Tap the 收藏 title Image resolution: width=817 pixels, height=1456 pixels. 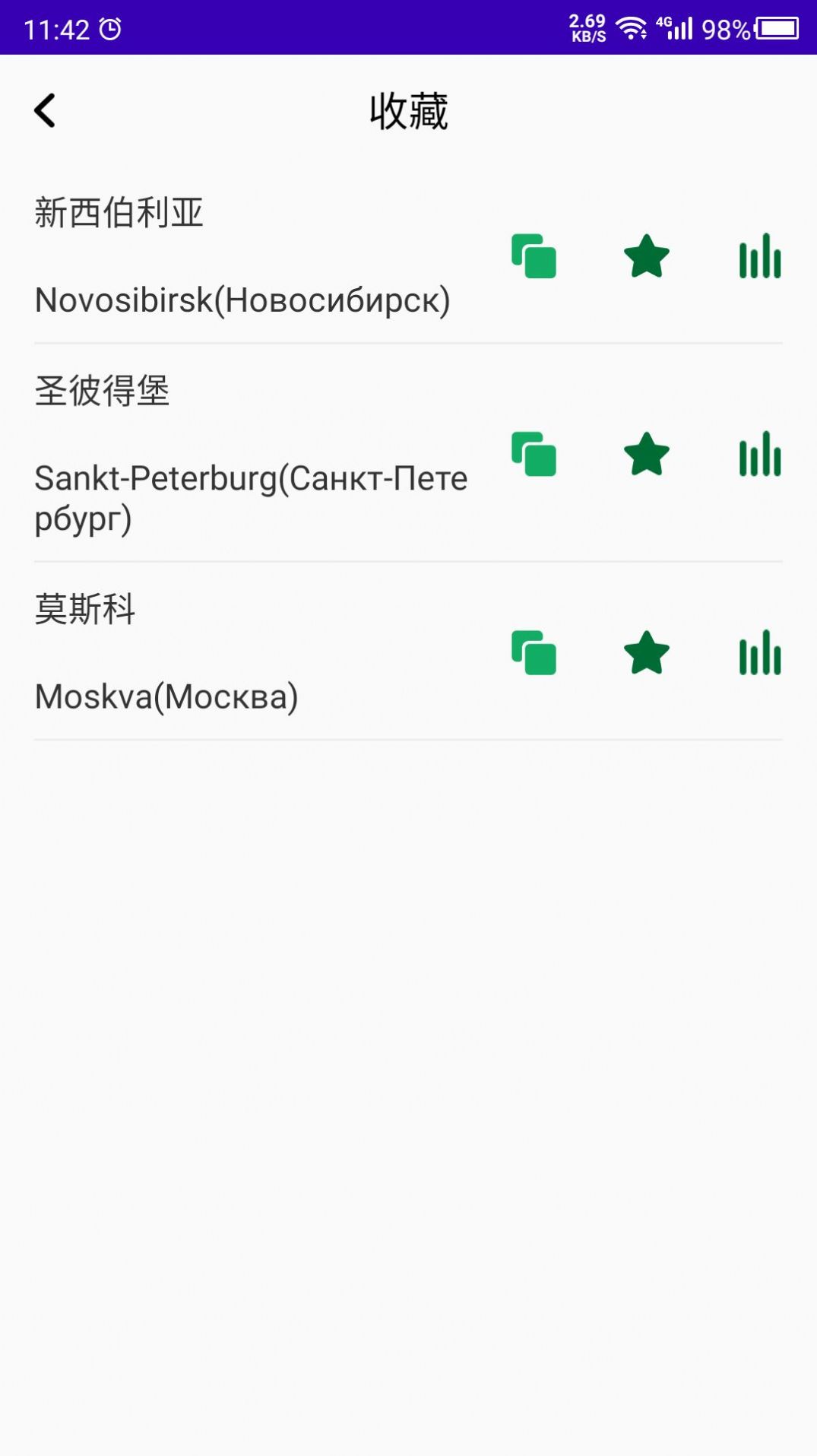tap(408, 109)
